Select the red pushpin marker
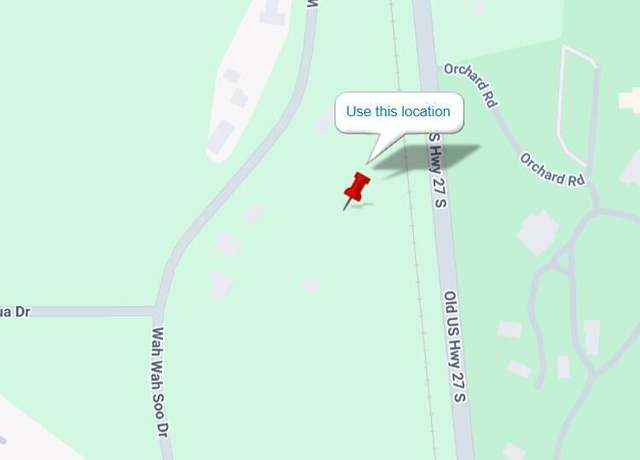 coord(355,188)
